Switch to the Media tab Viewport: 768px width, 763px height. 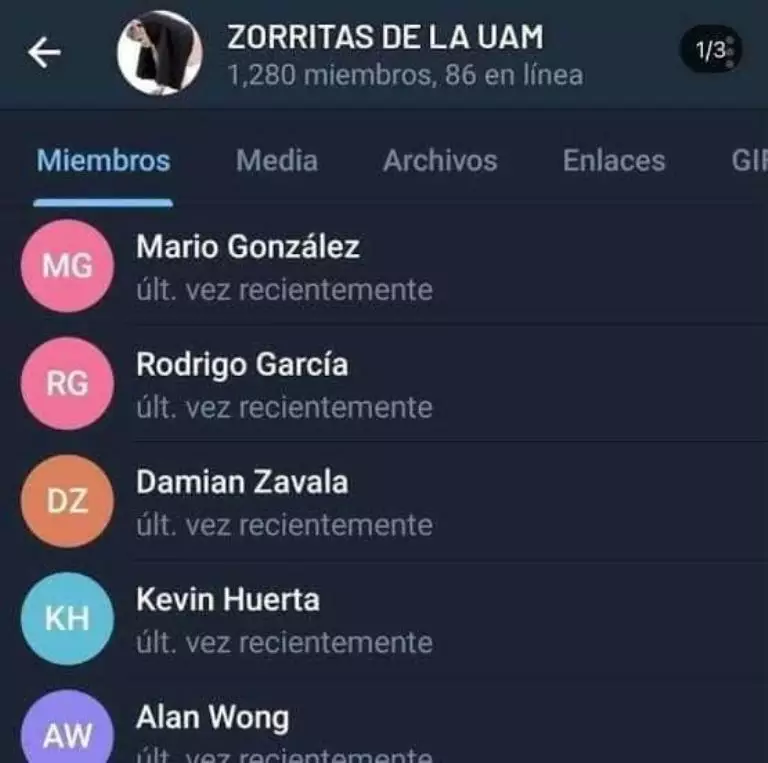point(277,161)
